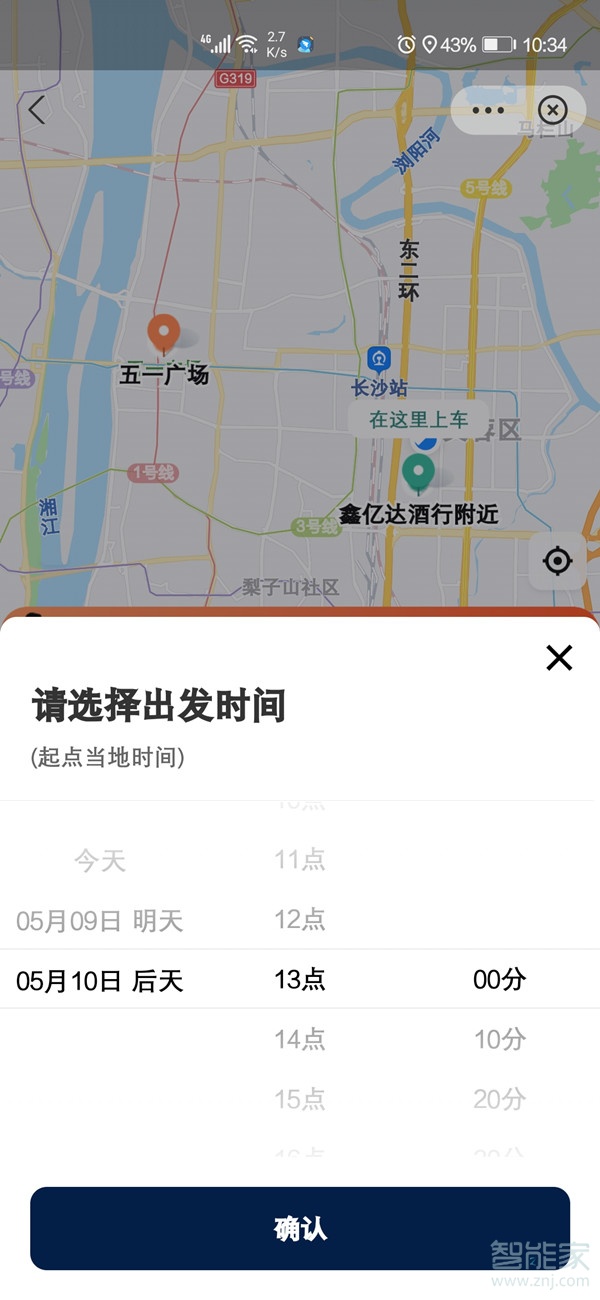Screen dimensions: 600x1300
Task: Select 20分 for departure minutes
Action: (x=499, y=1100)
